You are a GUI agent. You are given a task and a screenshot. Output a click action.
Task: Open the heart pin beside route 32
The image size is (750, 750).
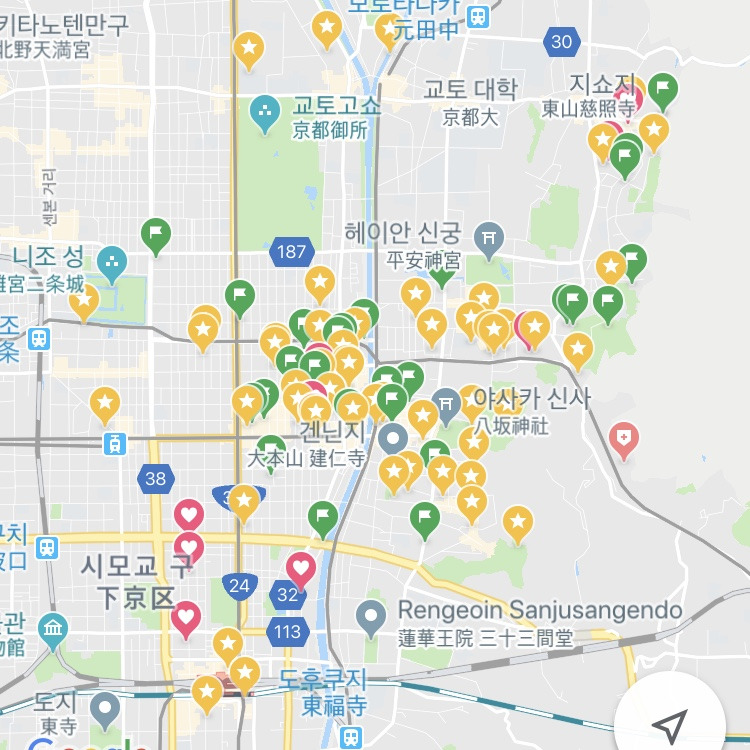[x=301, y=571]
